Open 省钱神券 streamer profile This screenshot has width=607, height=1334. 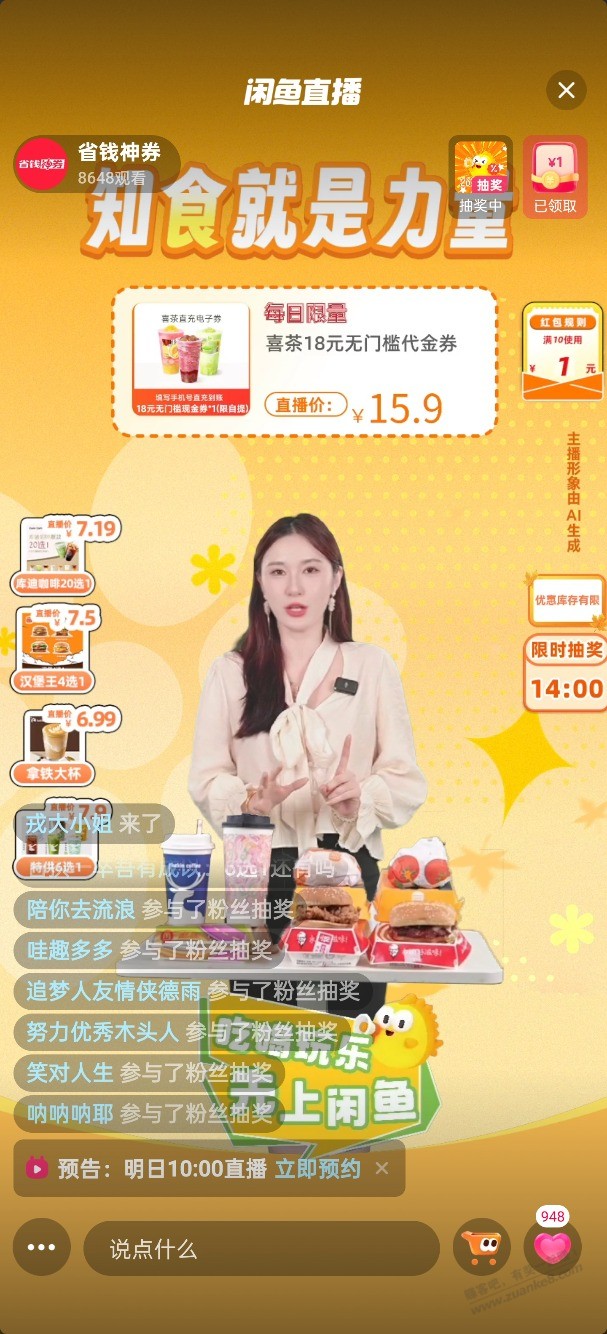point(95,165)
